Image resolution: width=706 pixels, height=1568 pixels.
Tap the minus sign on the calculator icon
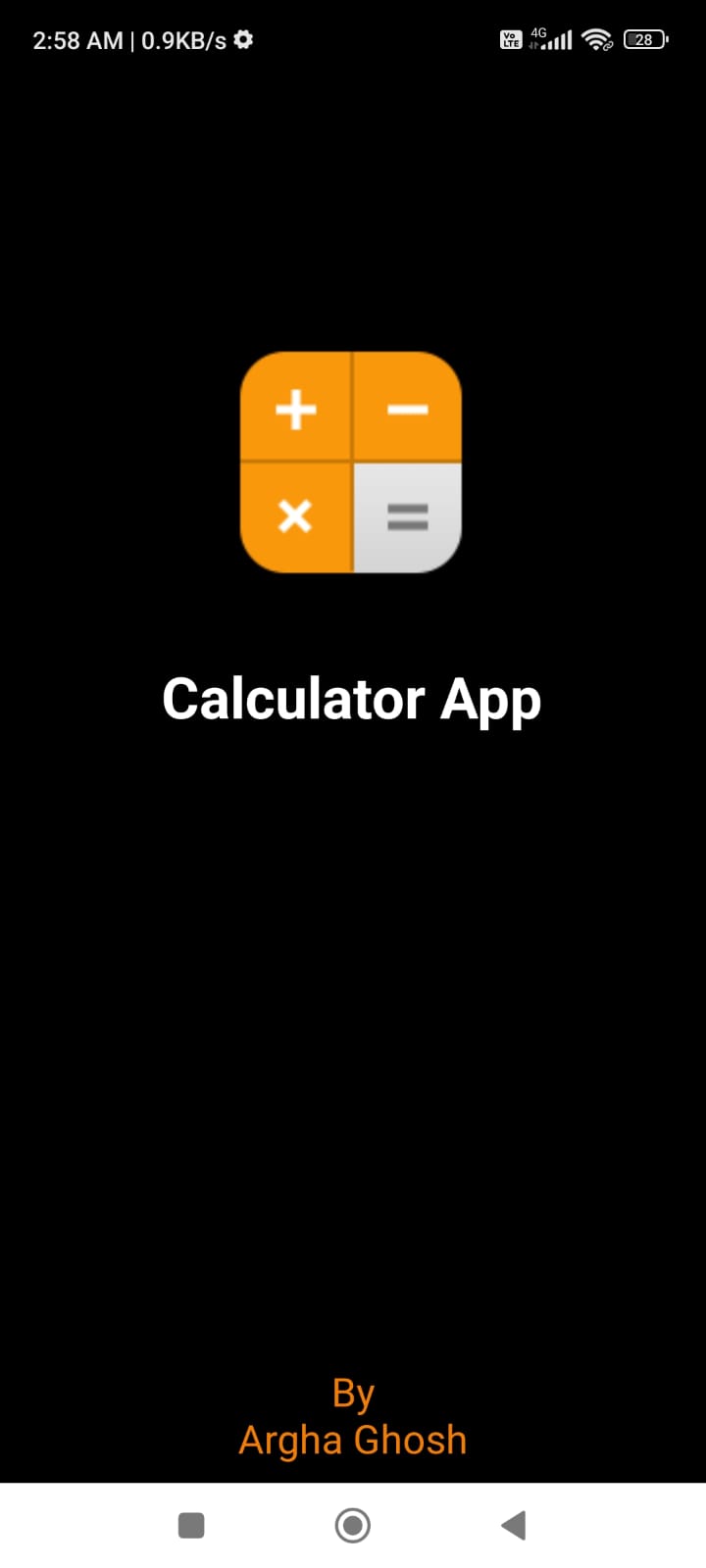(x=407, y=410)
